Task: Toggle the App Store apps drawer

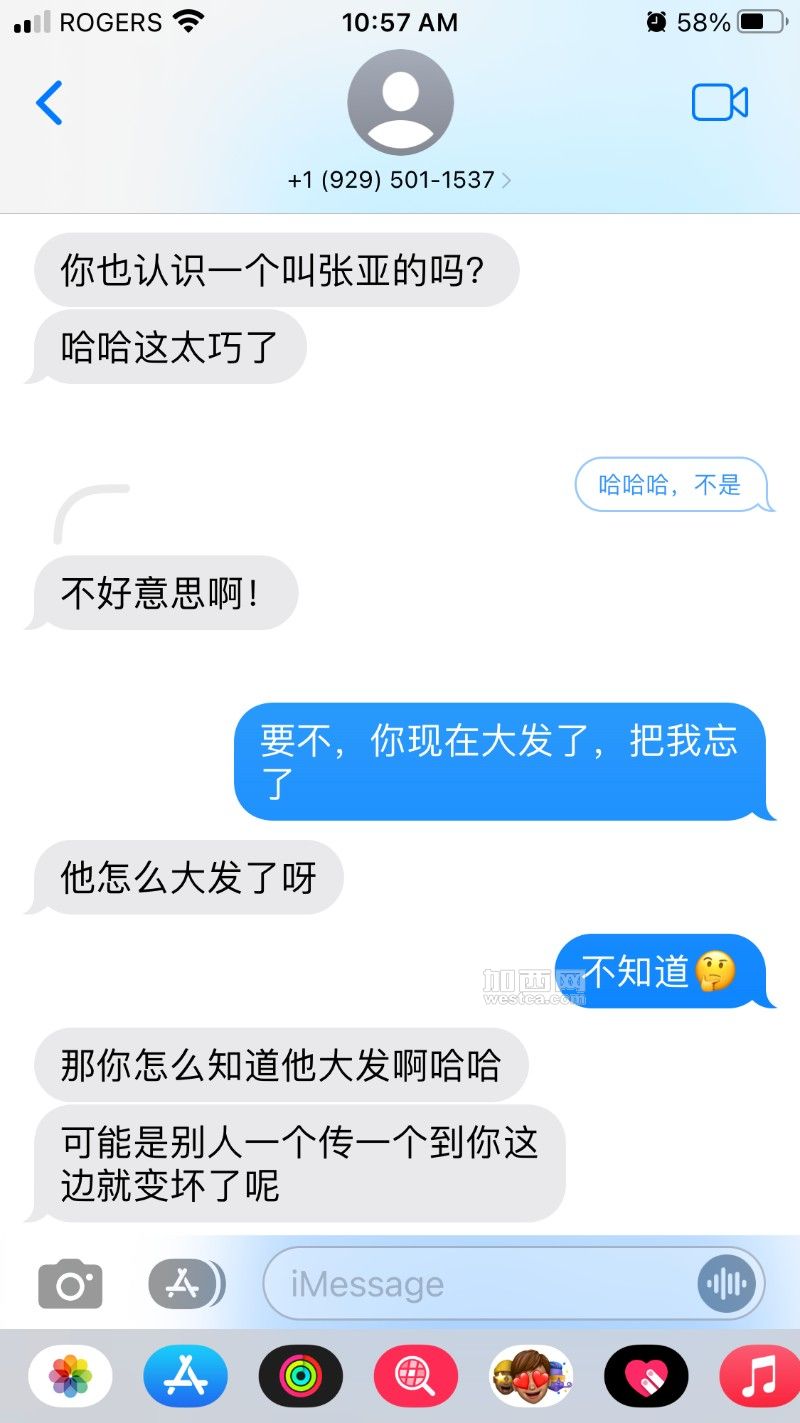Action: pyautogui.click(x=185, y=1284)
